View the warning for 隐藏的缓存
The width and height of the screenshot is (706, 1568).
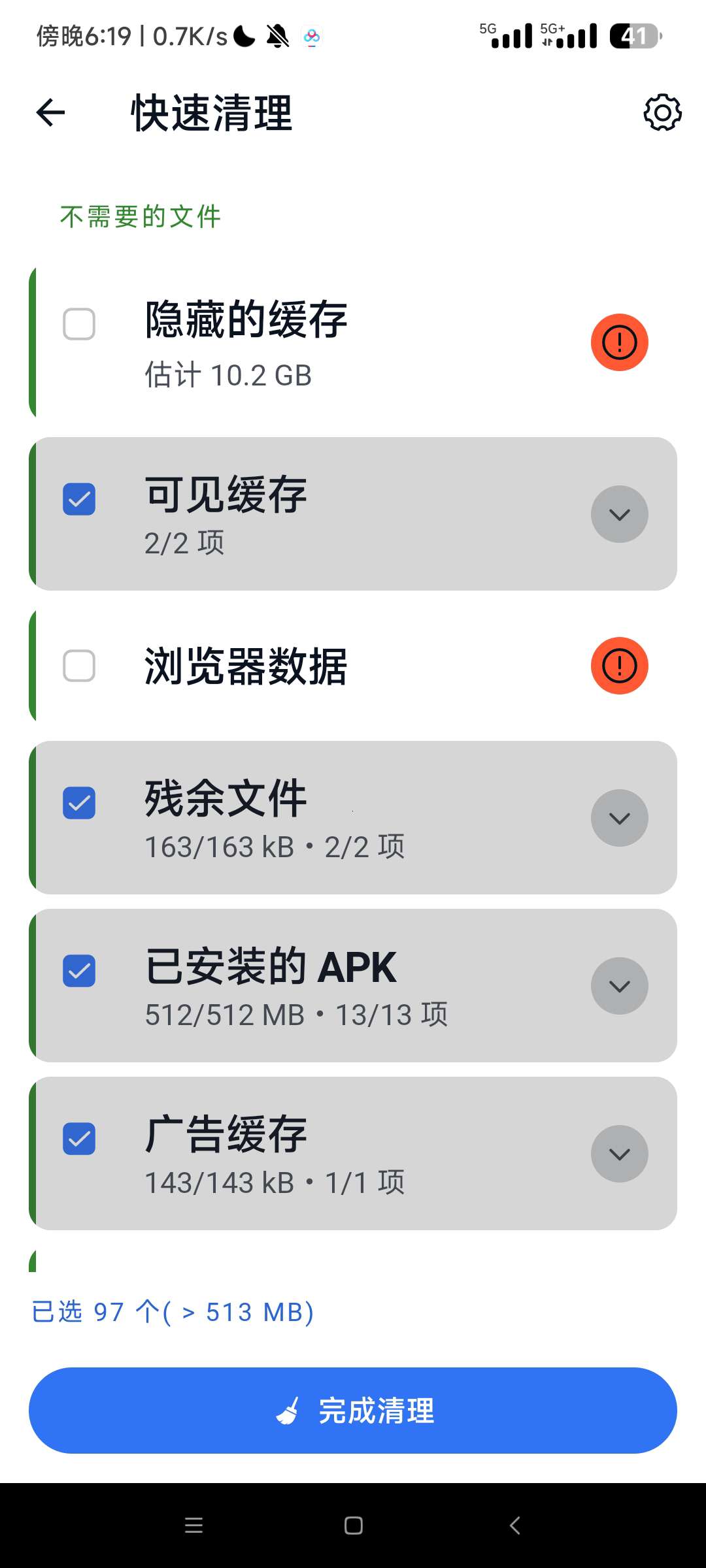pos(619,342)
